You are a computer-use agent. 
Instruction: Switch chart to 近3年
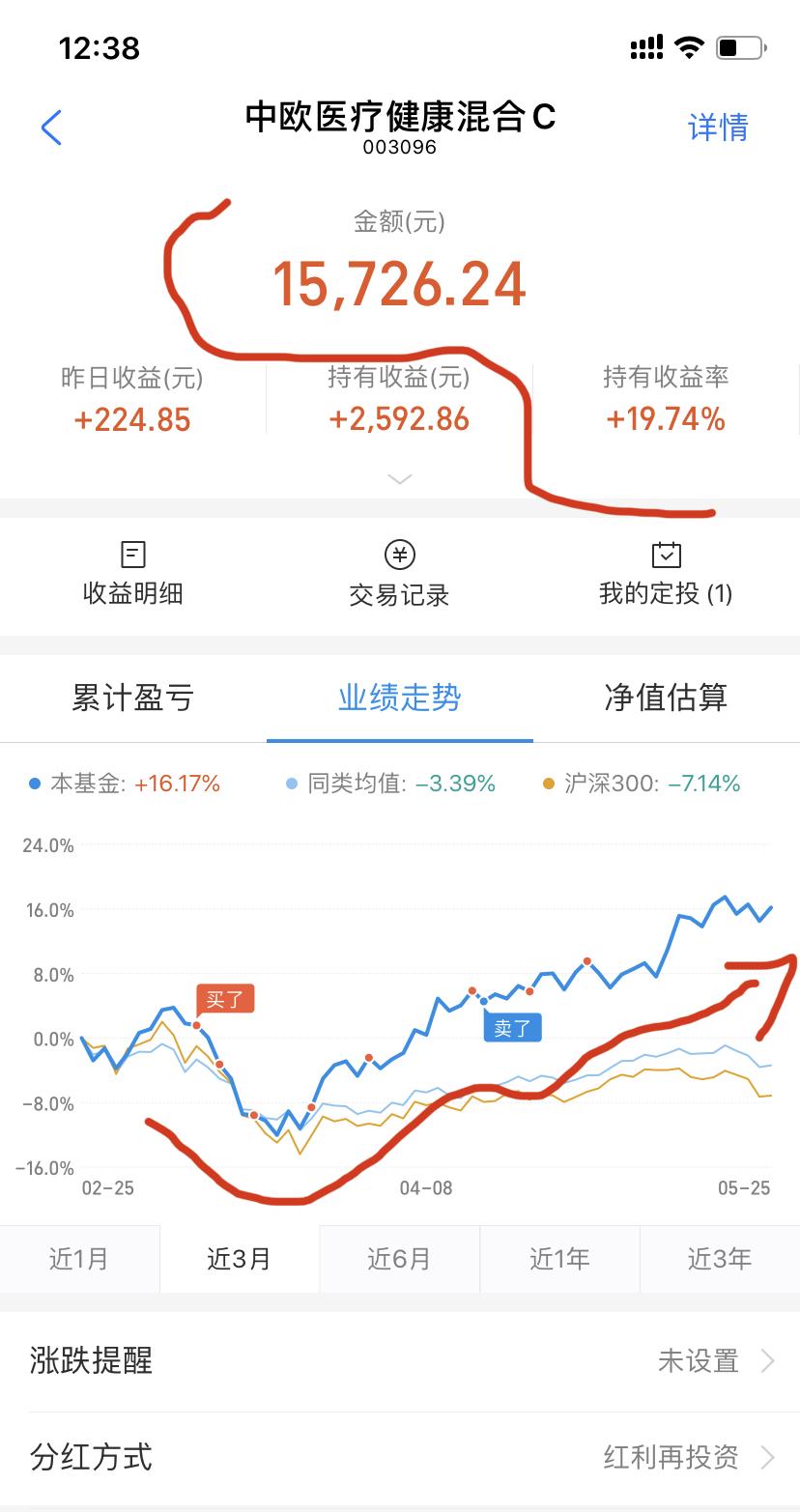coord(720,1259)
